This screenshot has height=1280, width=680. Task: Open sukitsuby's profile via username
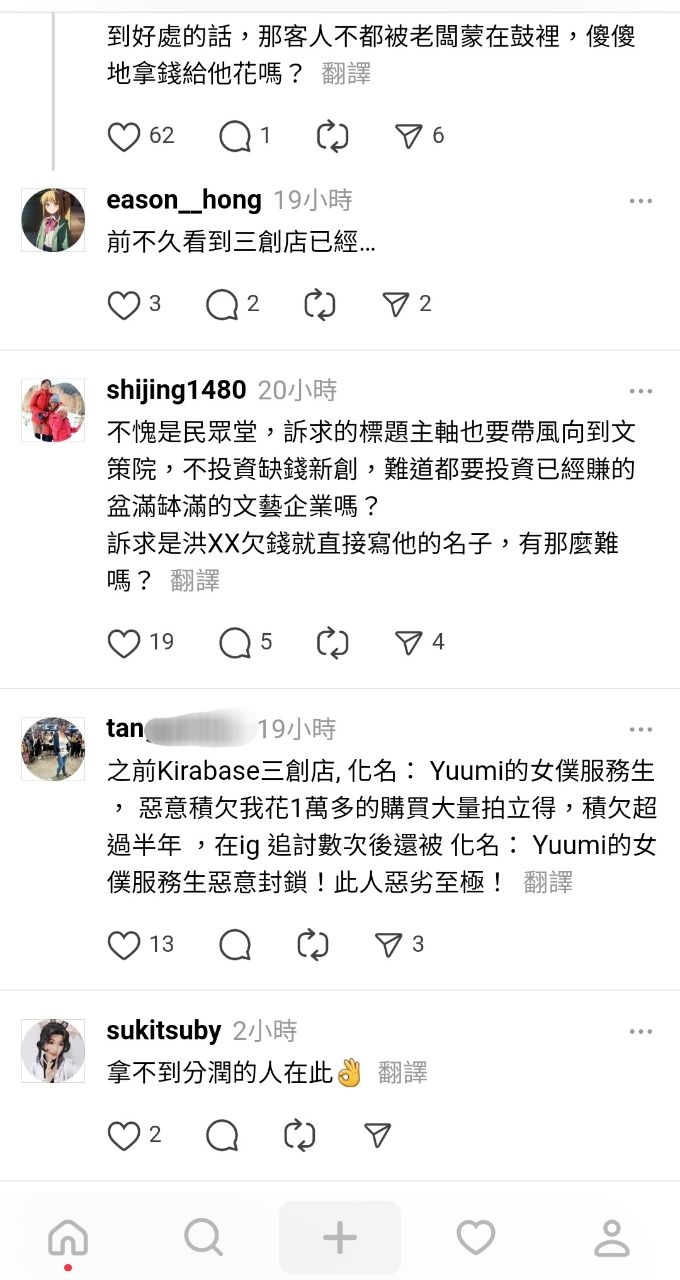pyautogui.click(x=163, y=1031)
